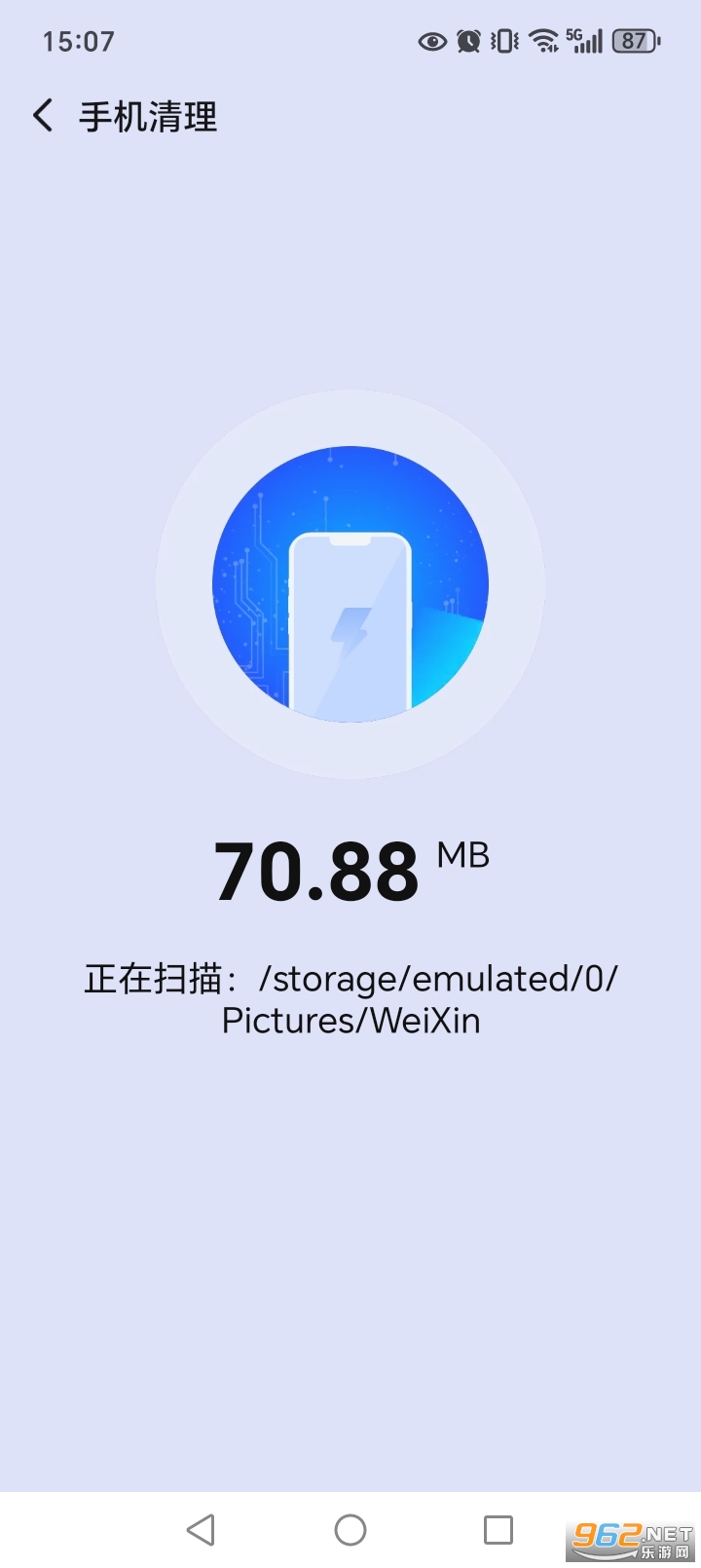Click the clock showing 15:07
This screenshot has width=701, height=1568.
click(77, 41)
